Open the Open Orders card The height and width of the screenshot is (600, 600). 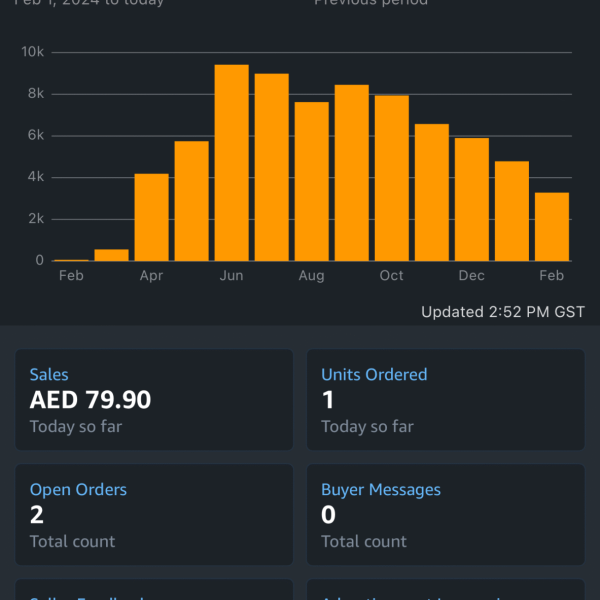(154, 514)
